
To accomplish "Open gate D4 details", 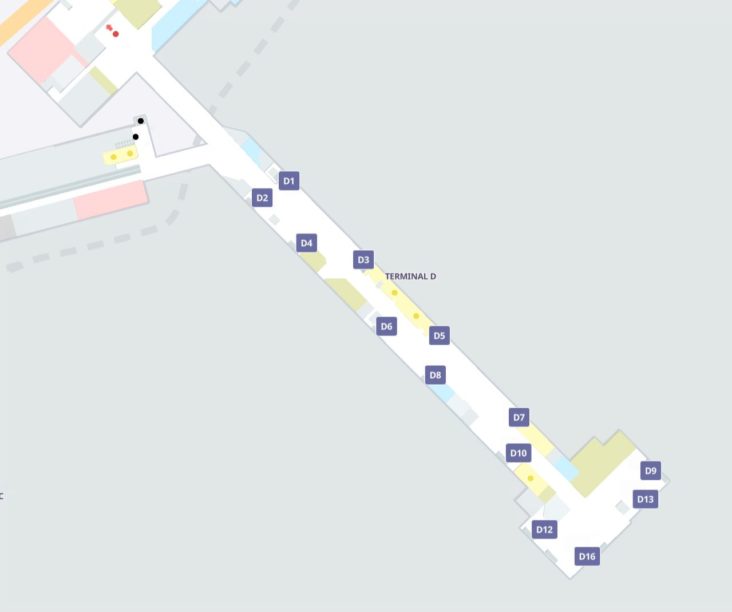I will click(x=307, y=243).
